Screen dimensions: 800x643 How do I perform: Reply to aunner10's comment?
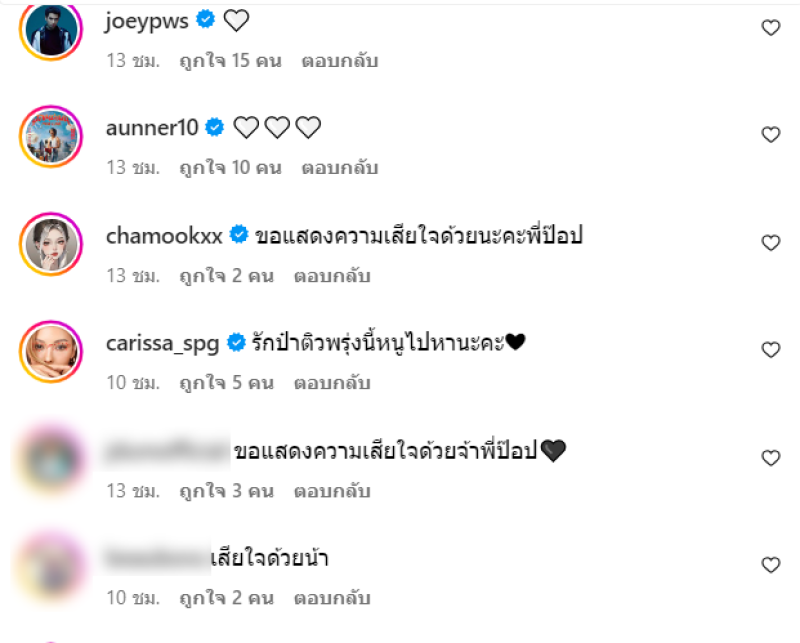[x=340, y=168]
